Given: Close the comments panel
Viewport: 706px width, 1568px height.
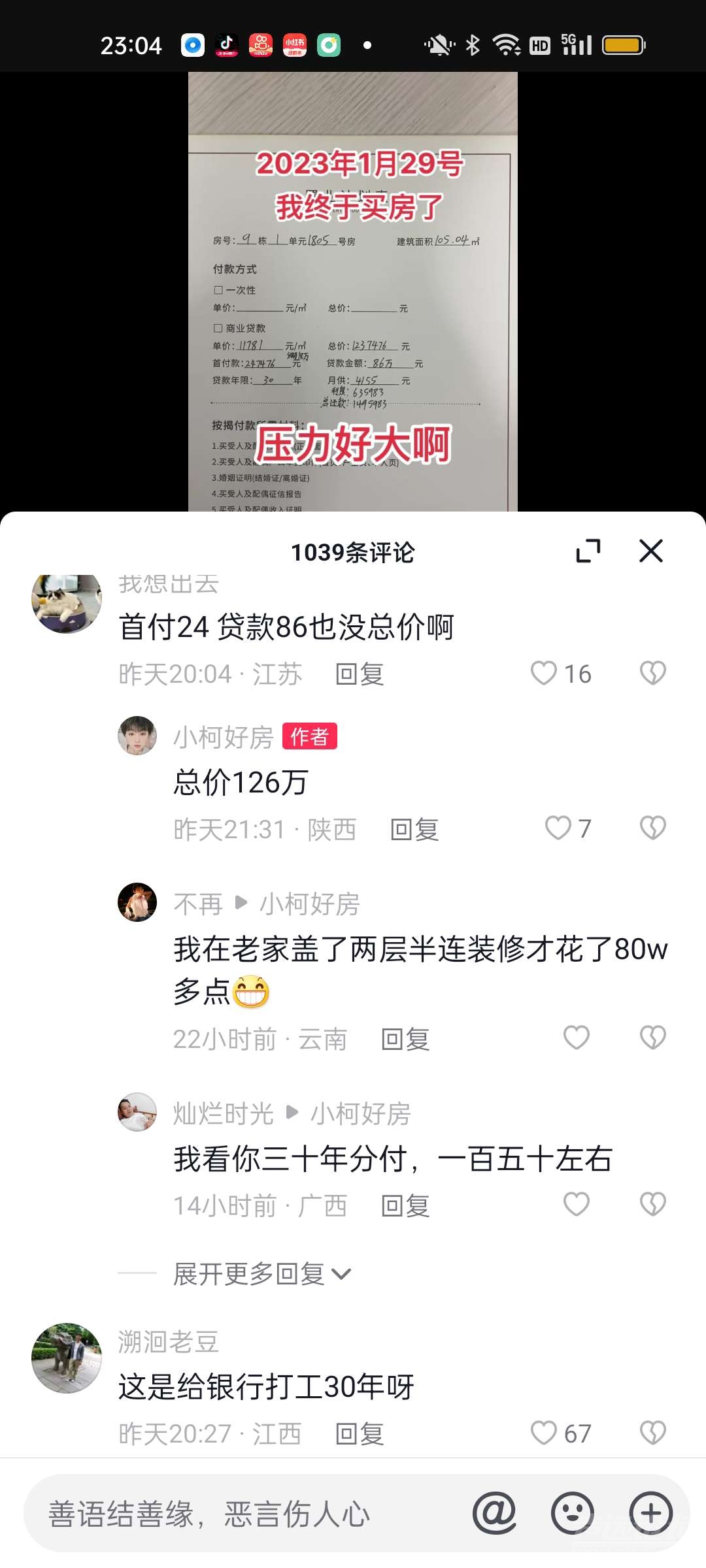Looking at the screenshot, I should [650, 551].
